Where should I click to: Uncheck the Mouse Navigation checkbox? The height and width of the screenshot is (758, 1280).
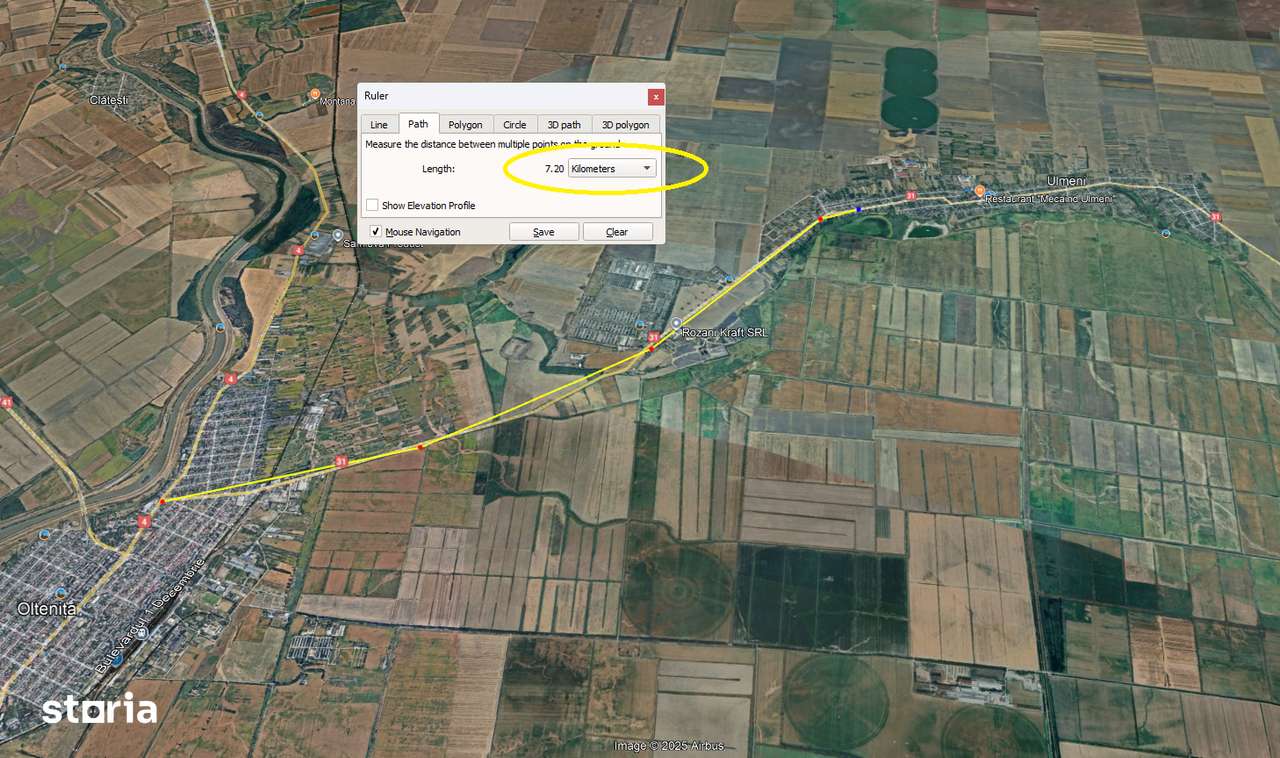click(375, 232)
